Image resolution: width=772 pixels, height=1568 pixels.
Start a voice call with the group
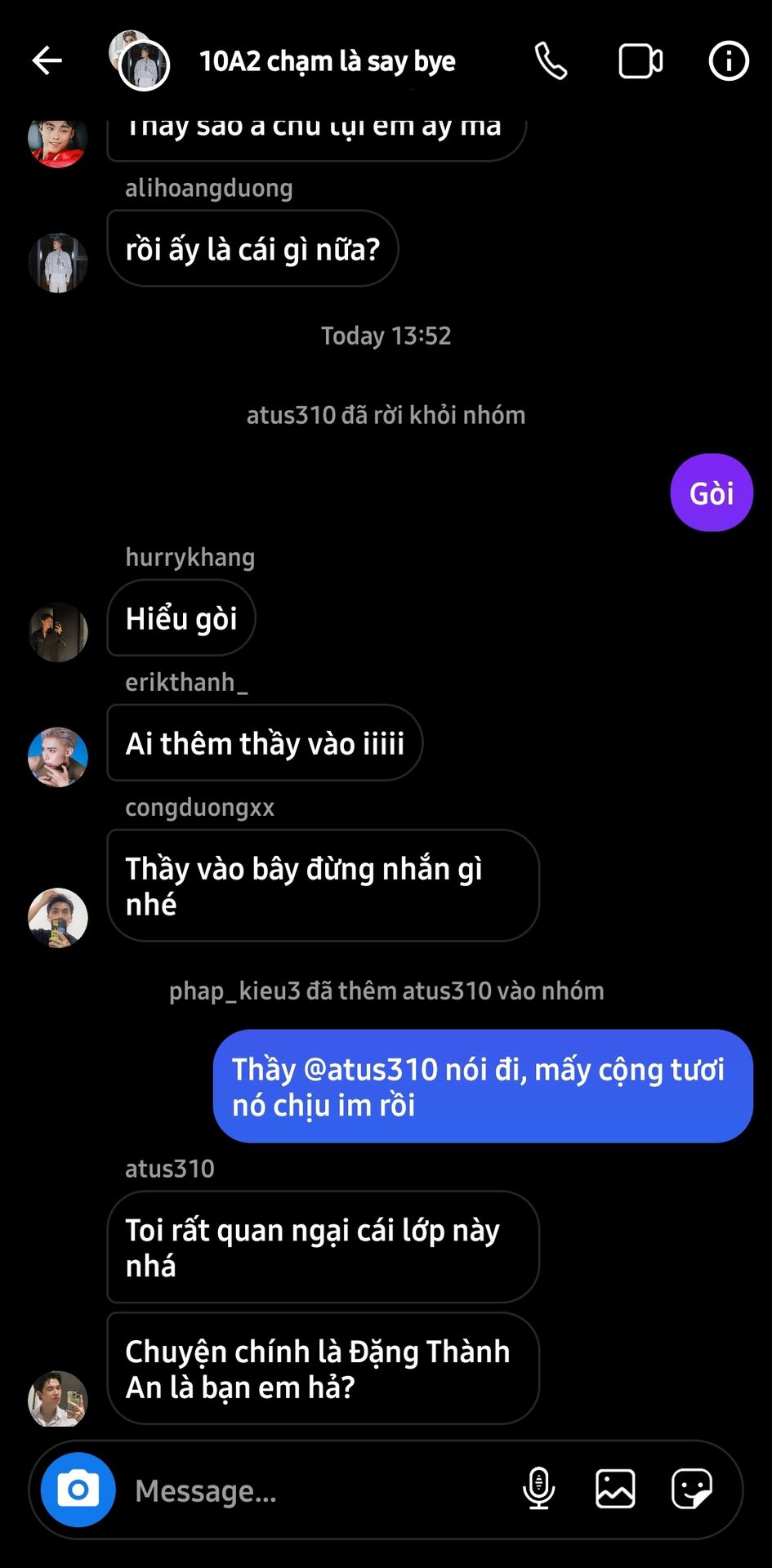point(551,61)
